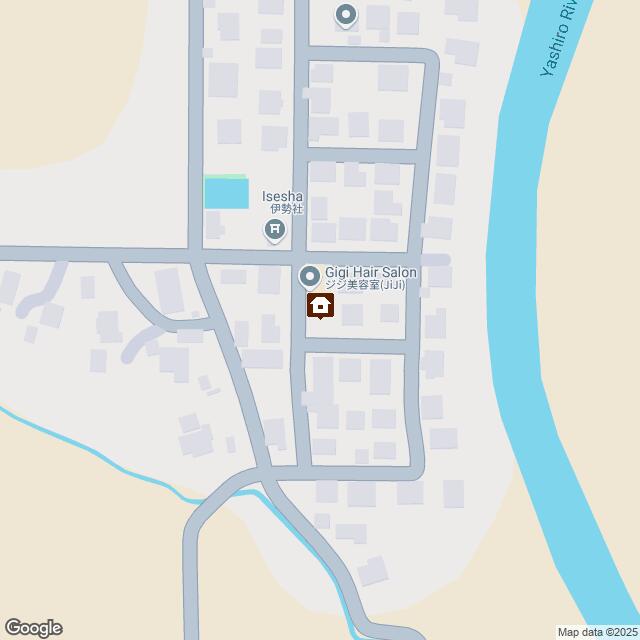640x640 pixels.
Task: Tap the brown house pin marker
Action: point(320,306)
